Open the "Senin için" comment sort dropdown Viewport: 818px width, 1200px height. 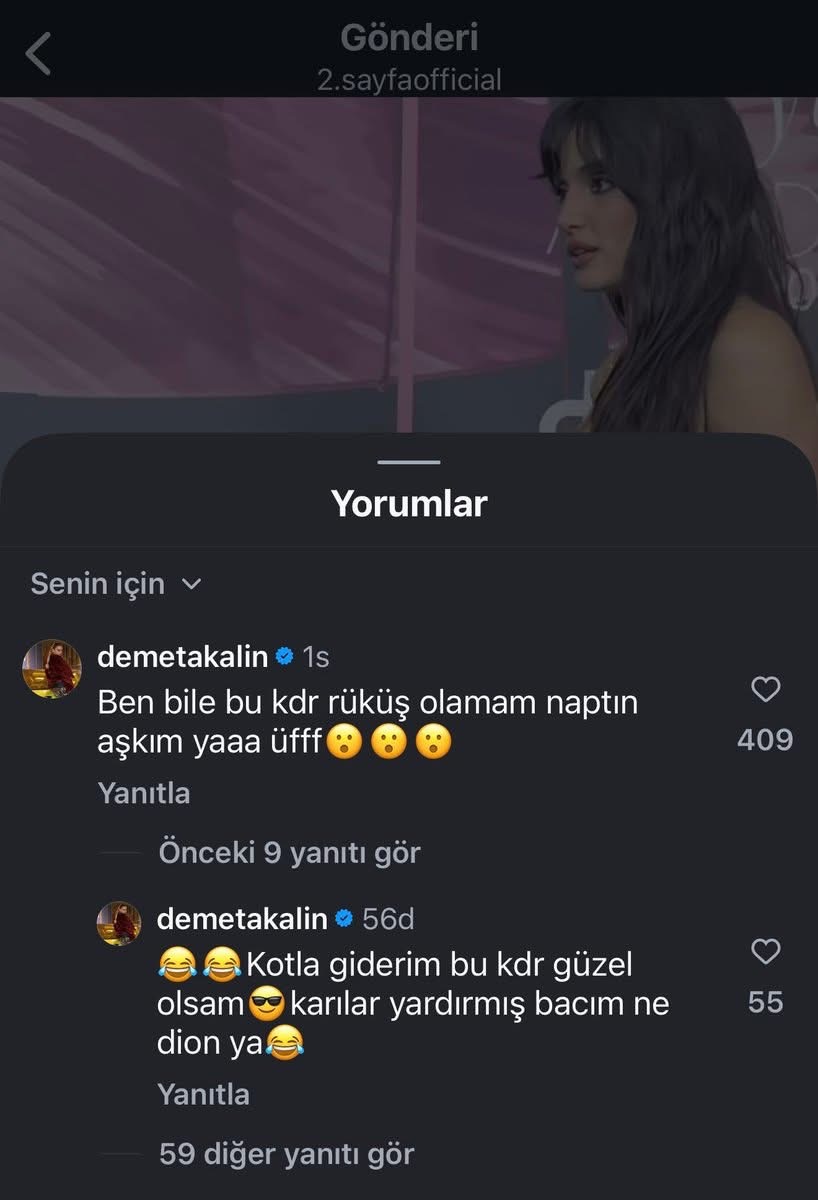(116, 584)
